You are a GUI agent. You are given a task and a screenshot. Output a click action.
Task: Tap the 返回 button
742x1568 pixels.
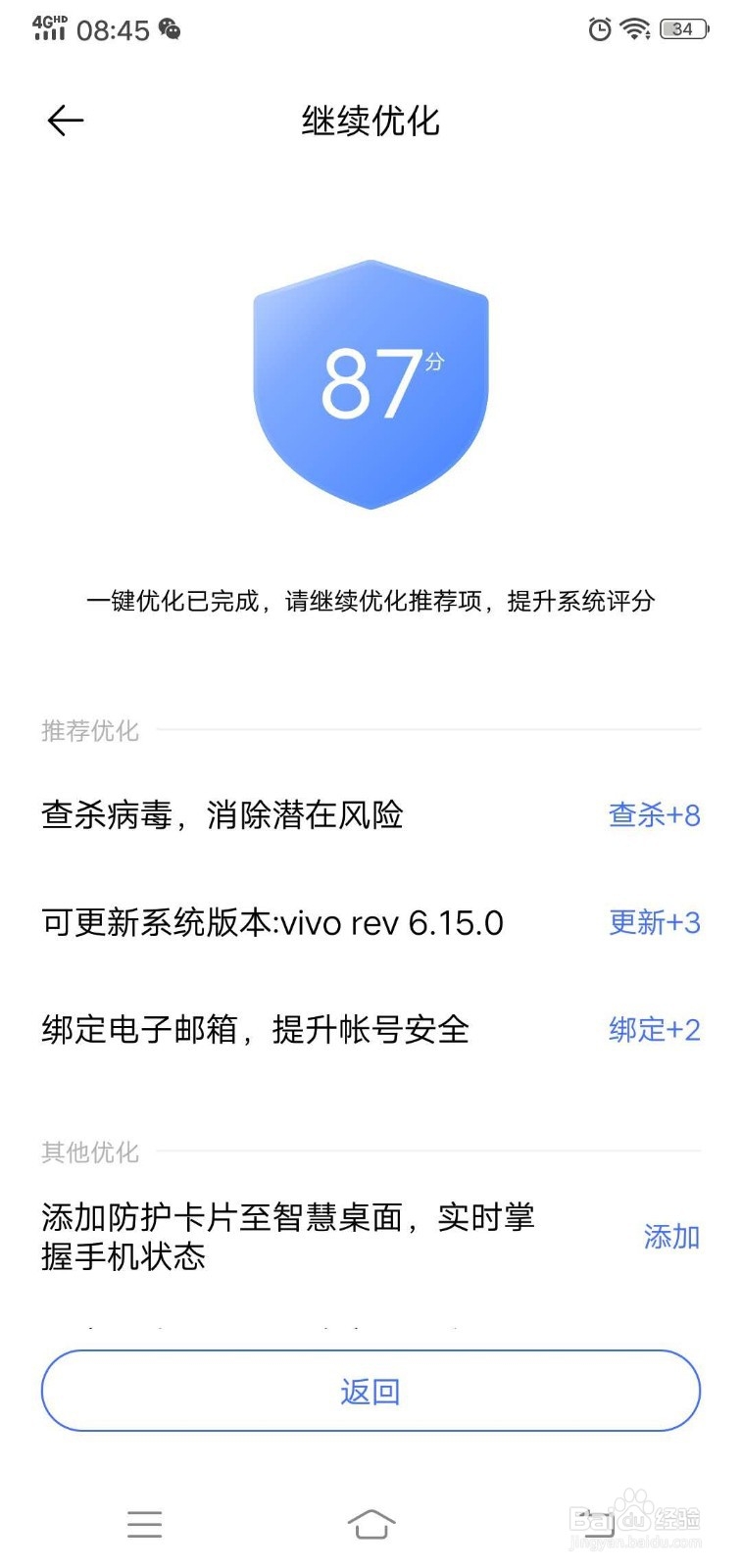pos(371,1391)
